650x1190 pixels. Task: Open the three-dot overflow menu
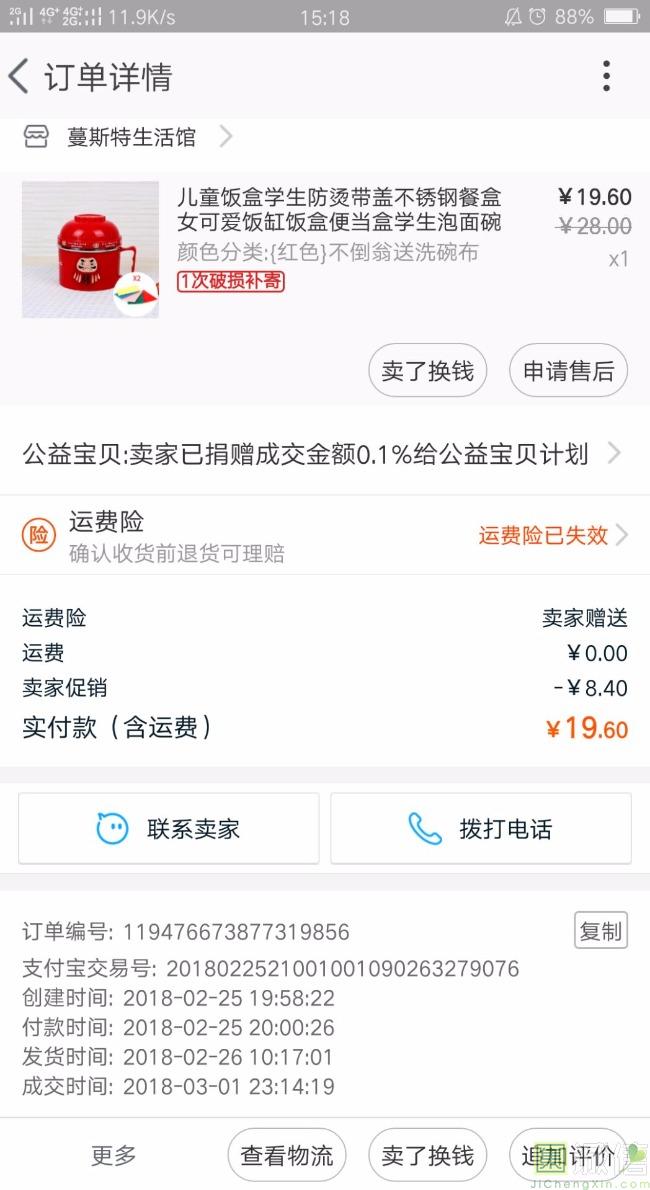pos(606,77)
